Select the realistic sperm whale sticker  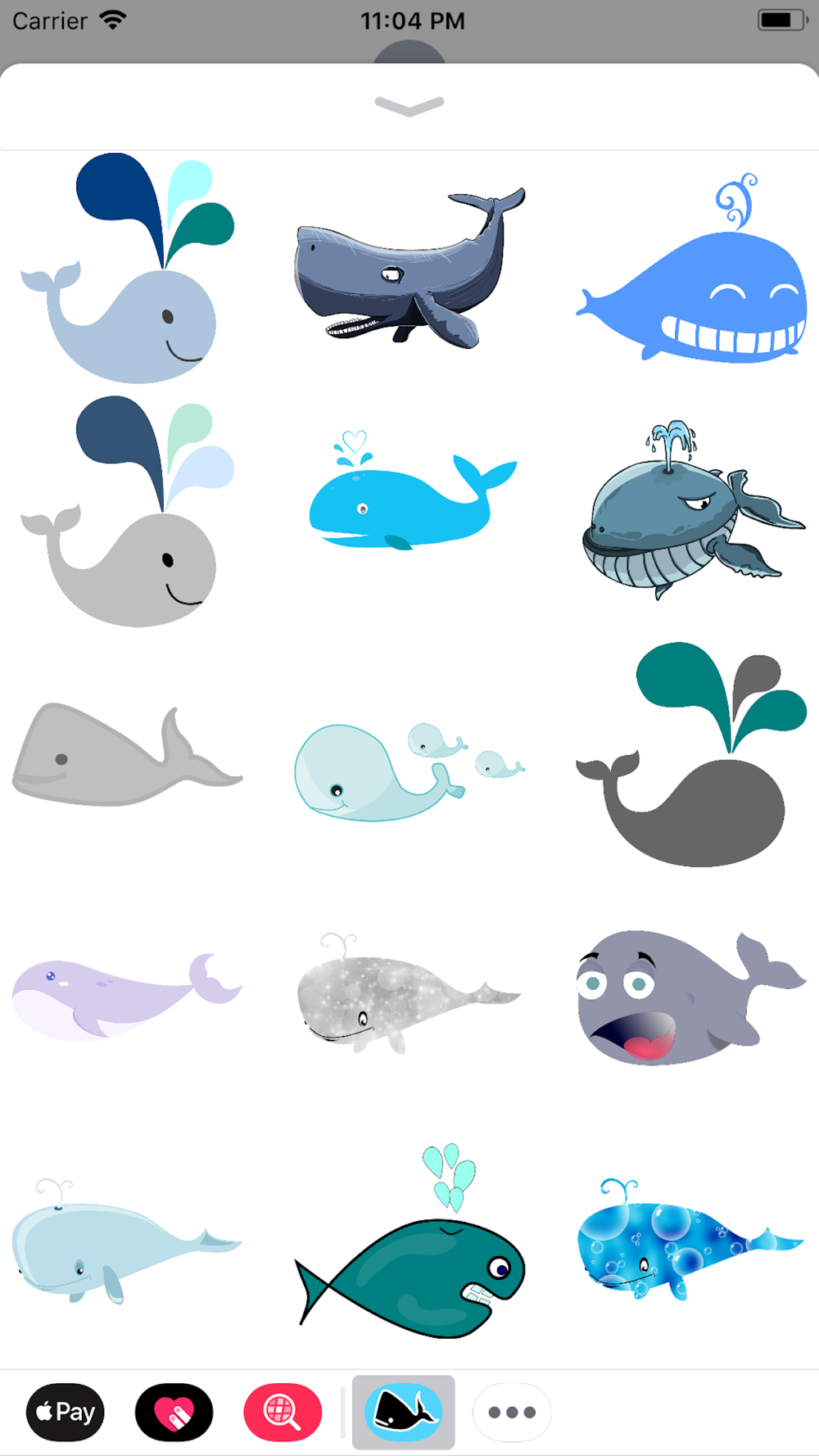(x=409, y=267)
